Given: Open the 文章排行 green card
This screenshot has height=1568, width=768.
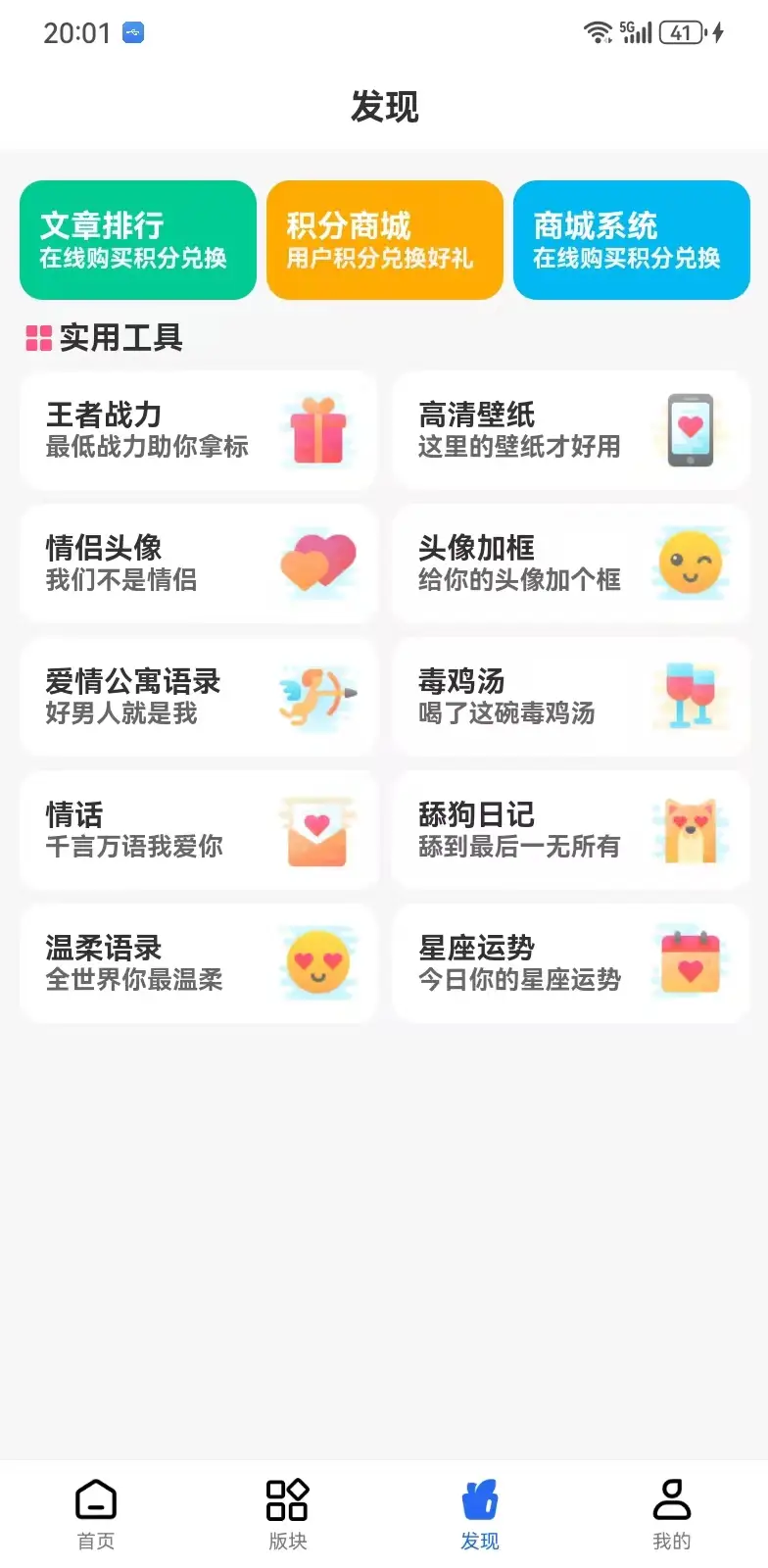Looking at the screenshot, I should (138, 240).
